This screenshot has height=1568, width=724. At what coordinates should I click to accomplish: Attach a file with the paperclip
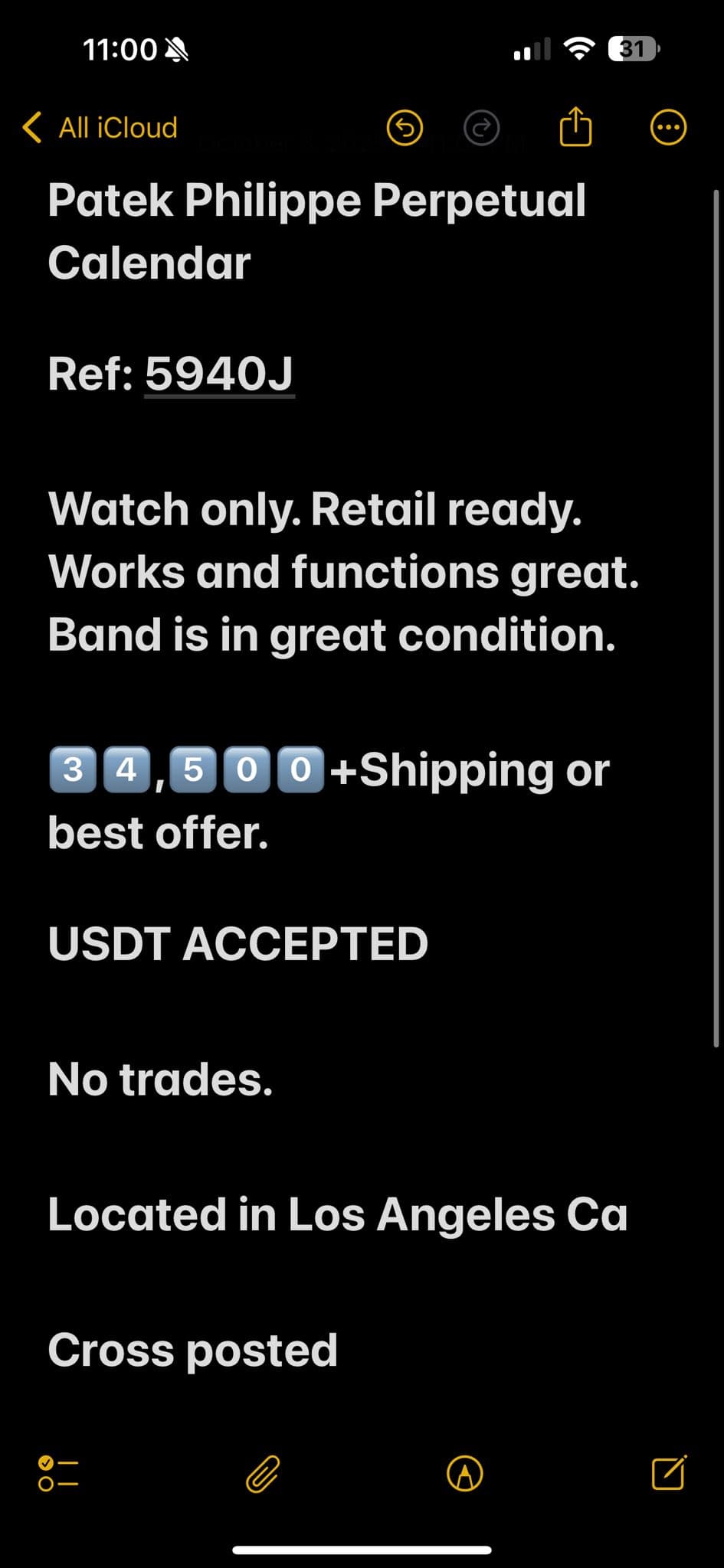[263, 1473]
